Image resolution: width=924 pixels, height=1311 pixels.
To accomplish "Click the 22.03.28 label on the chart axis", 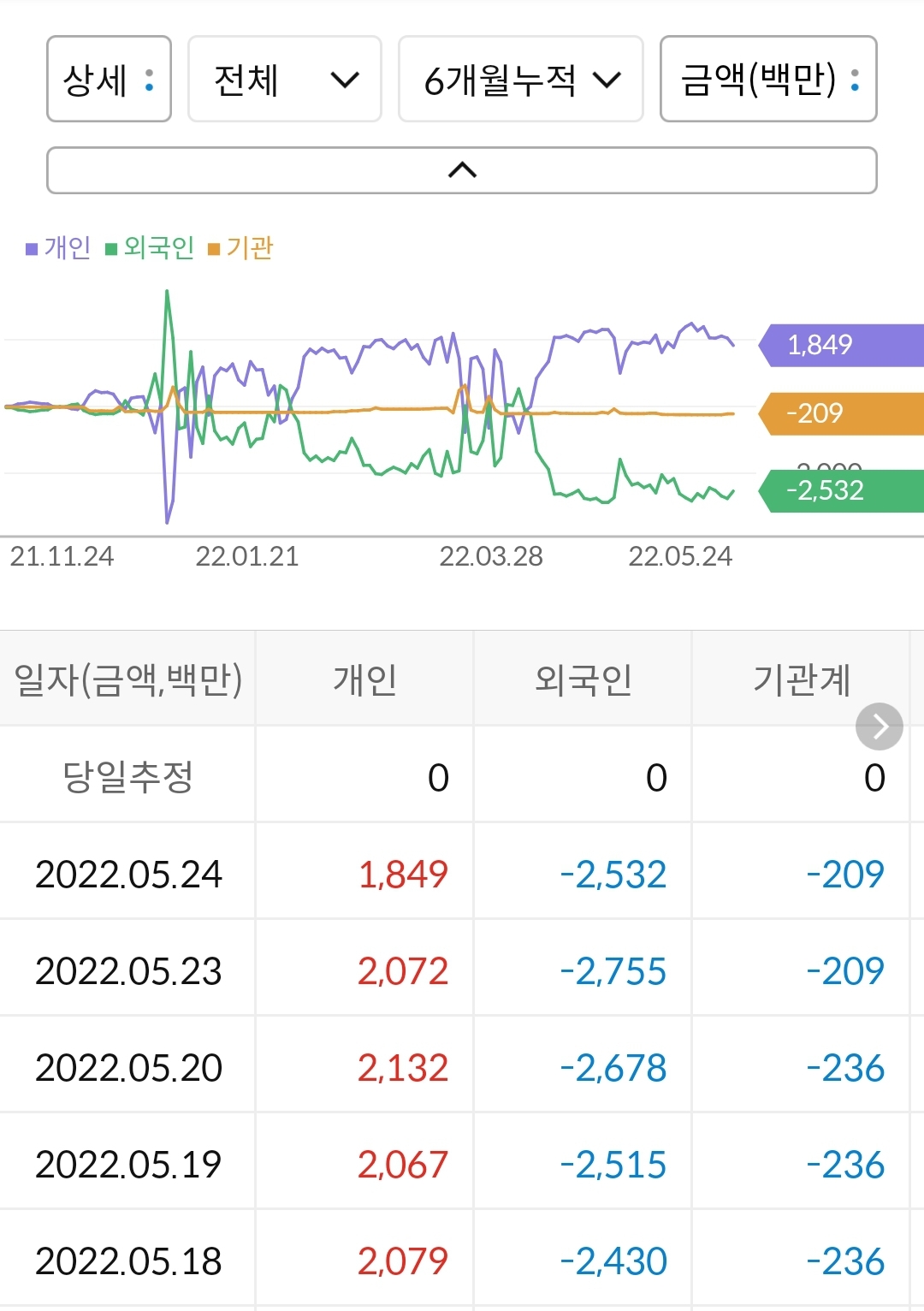I will pos(492,556).
